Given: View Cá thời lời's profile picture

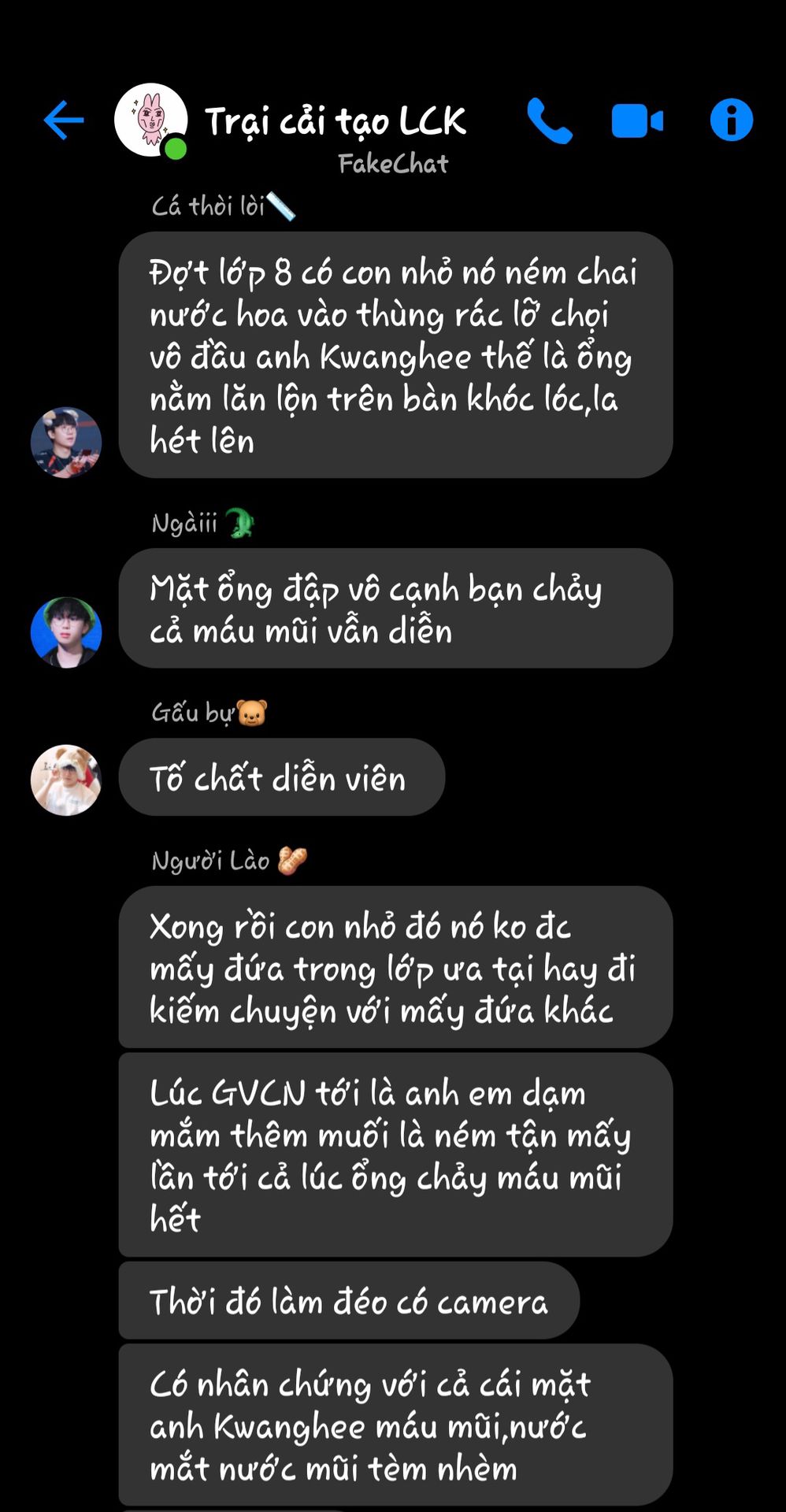Looking at the screenshot, I should coord(66,443).
